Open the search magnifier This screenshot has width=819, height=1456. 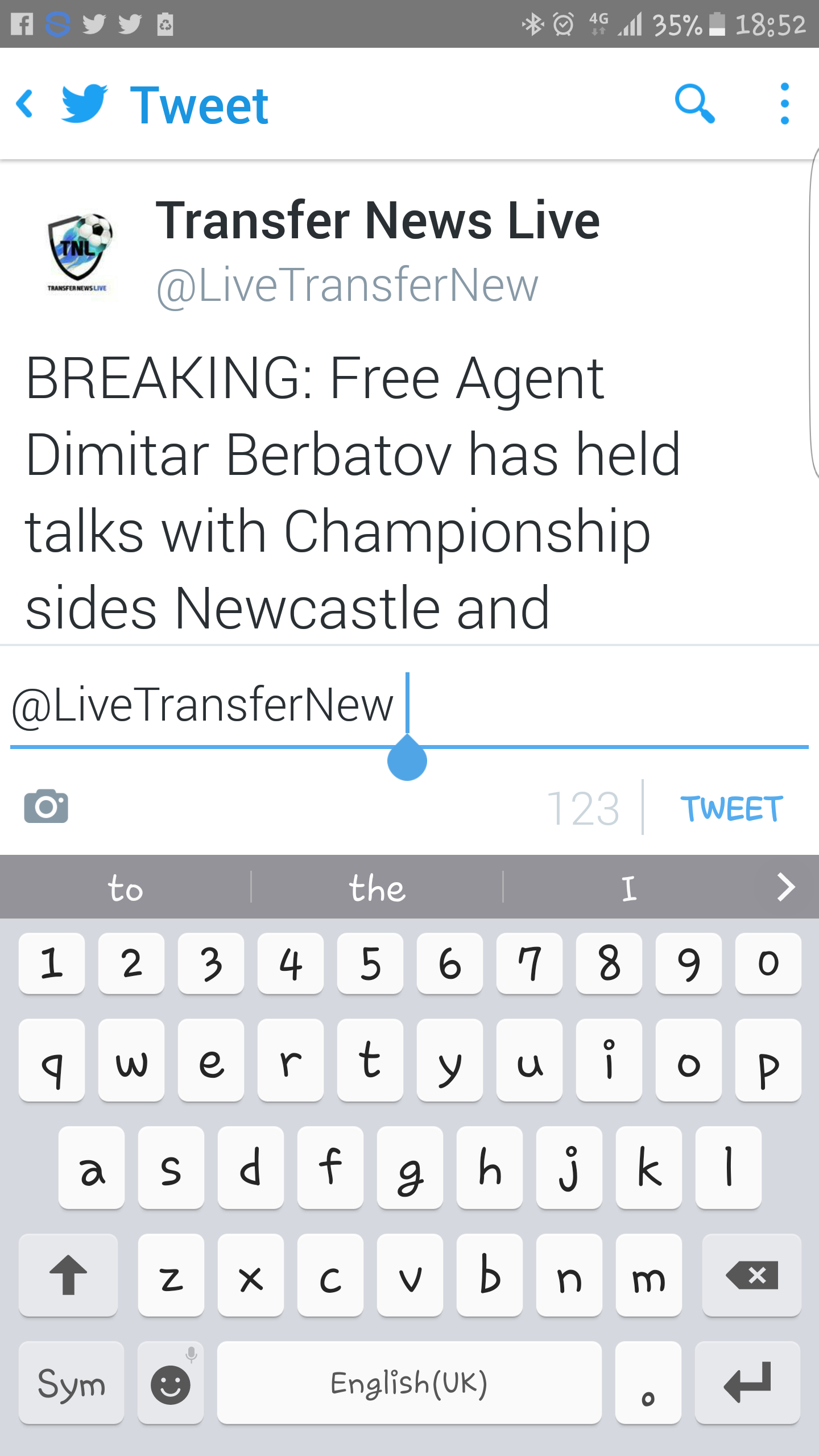click(694, 104)
